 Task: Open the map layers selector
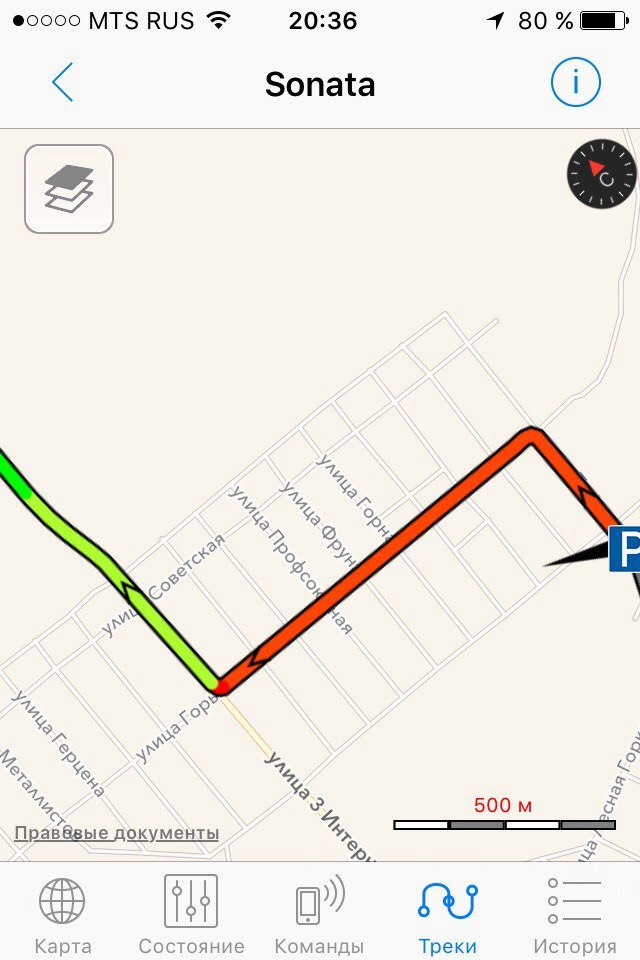69,189
